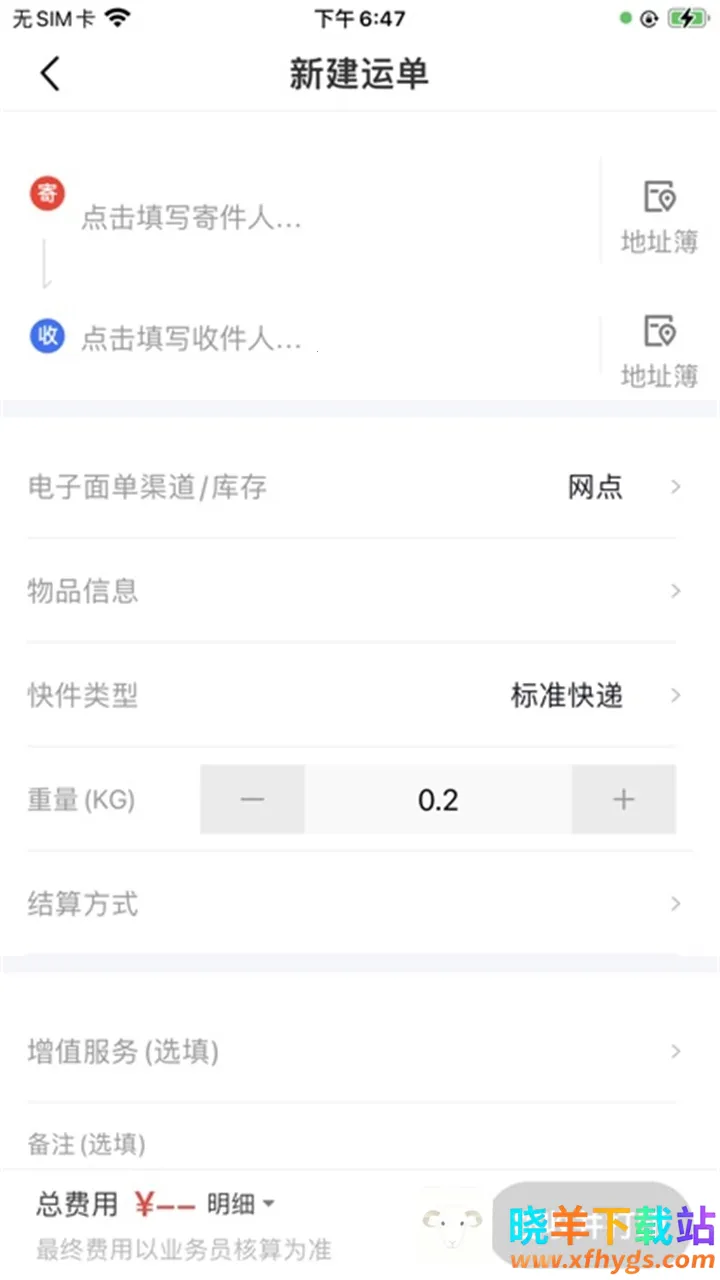
Task: Expand the 明细 fee details dropdown
Action: (241, 1204)
